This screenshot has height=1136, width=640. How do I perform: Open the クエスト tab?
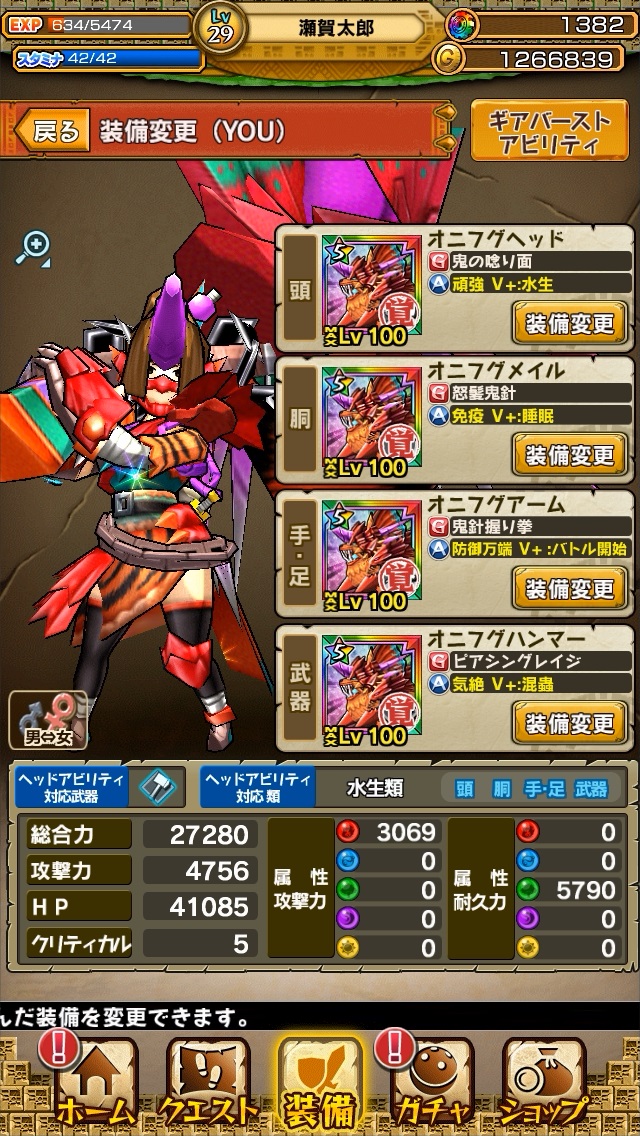point(207,1085)
